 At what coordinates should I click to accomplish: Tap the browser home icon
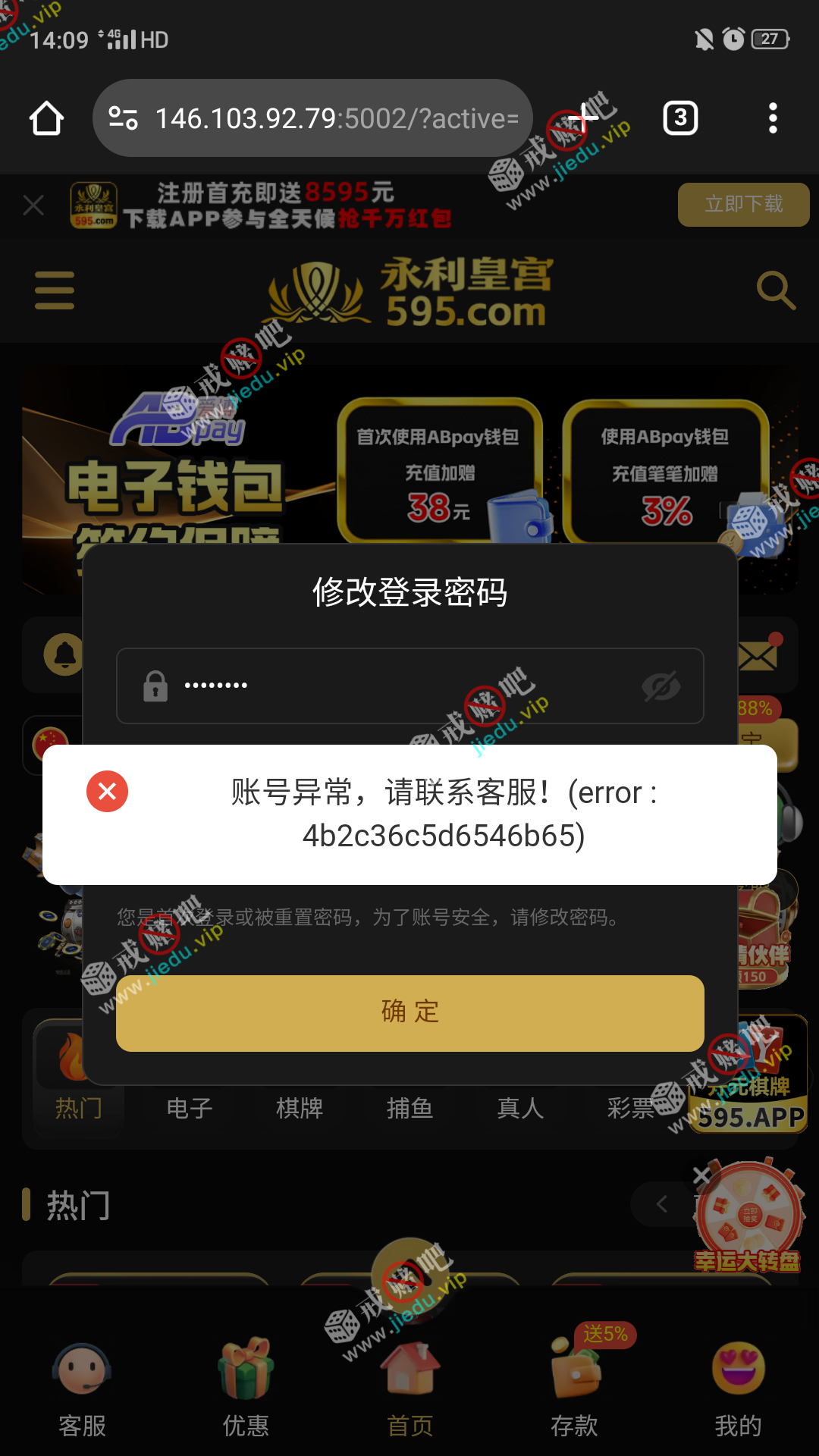coord(46,118)
